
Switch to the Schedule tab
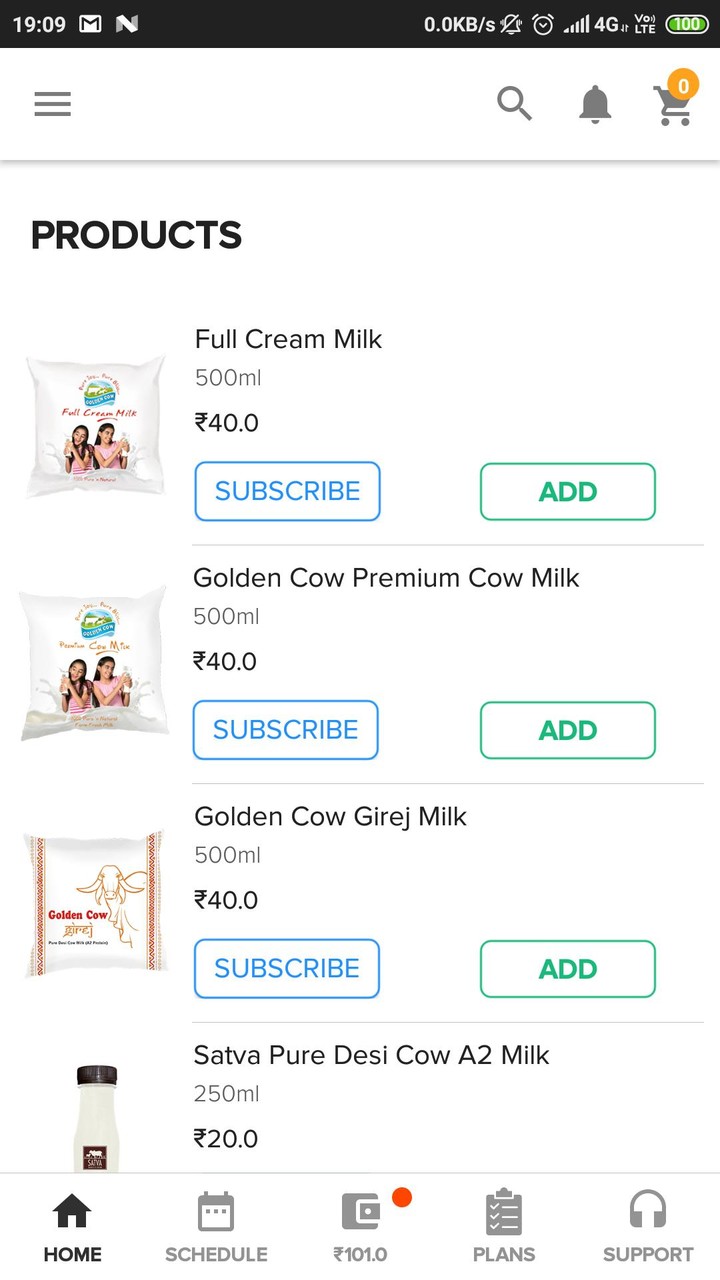point(216,1227)
